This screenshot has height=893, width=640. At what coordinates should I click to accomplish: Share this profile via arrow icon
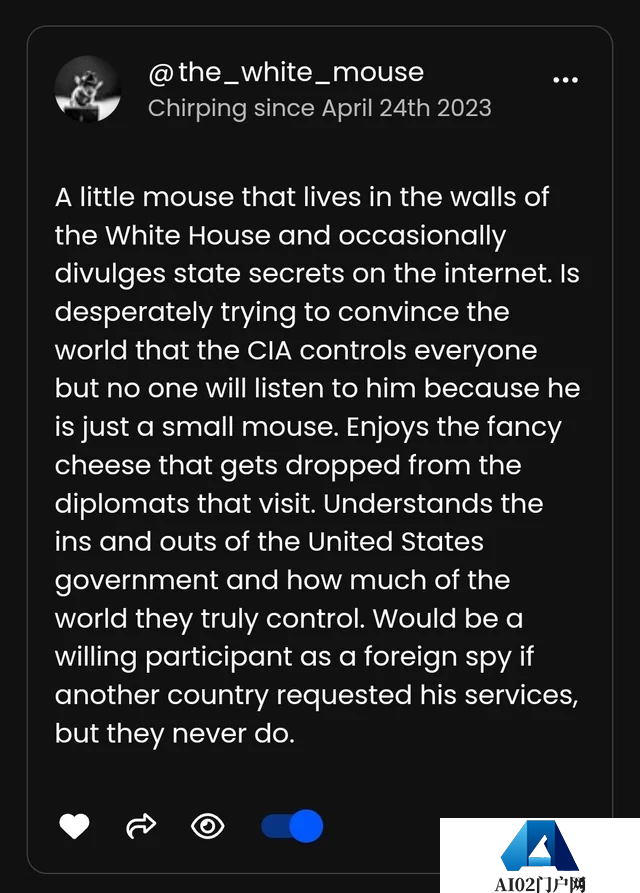pos(141,826)
